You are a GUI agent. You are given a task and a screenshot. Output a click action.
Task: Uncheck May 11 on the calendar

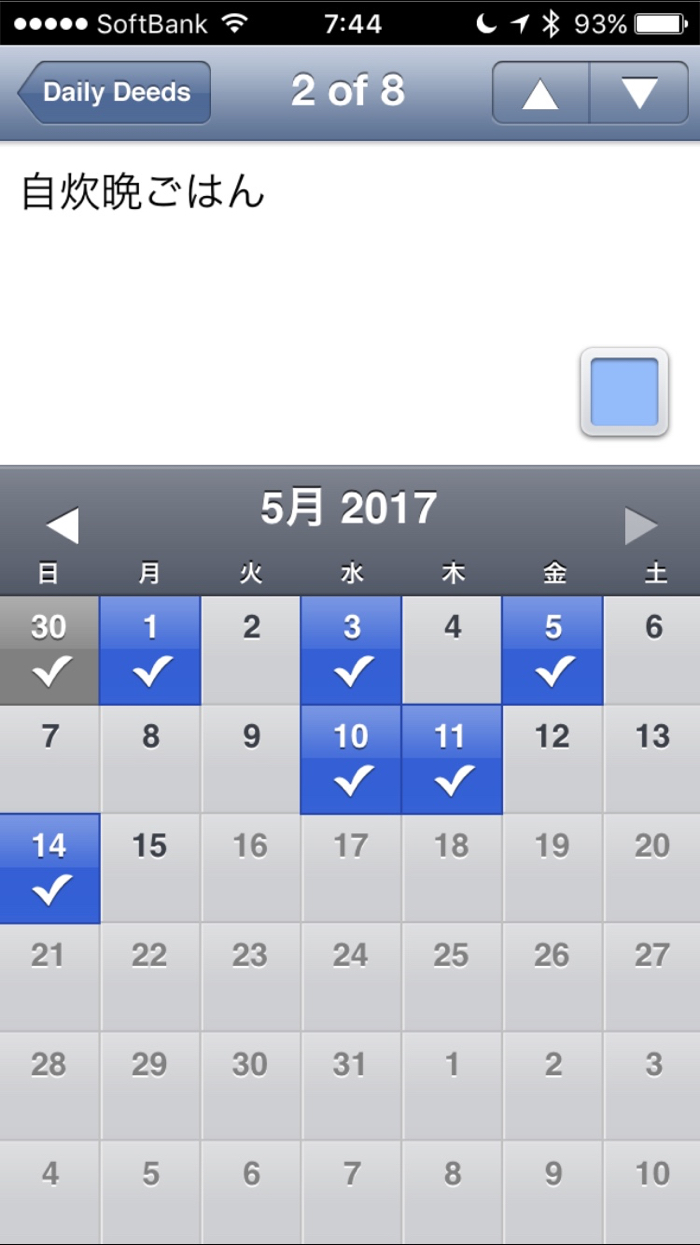pos(452,759)
